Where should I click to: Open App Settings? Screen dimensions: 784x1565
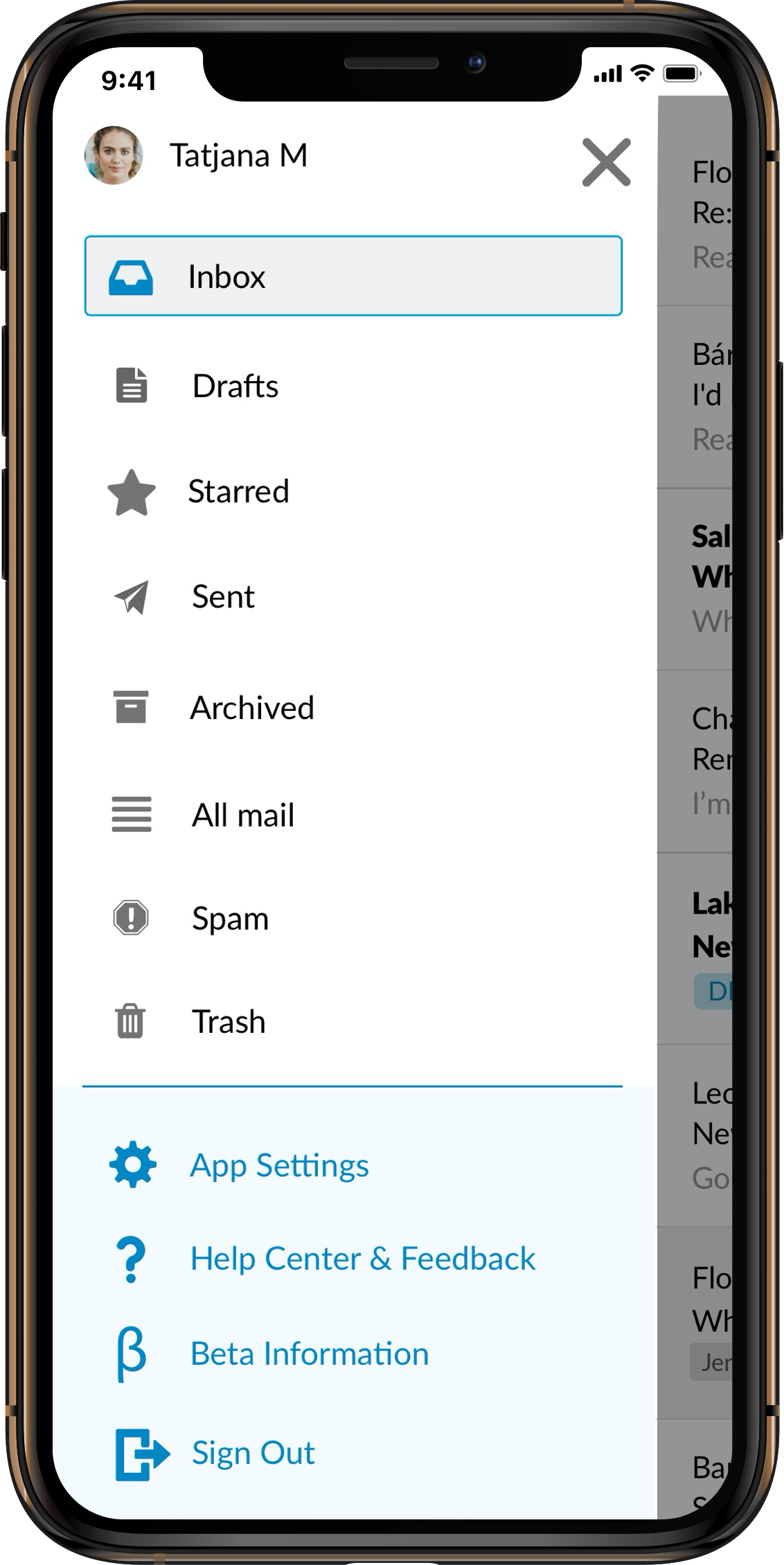279,1165
